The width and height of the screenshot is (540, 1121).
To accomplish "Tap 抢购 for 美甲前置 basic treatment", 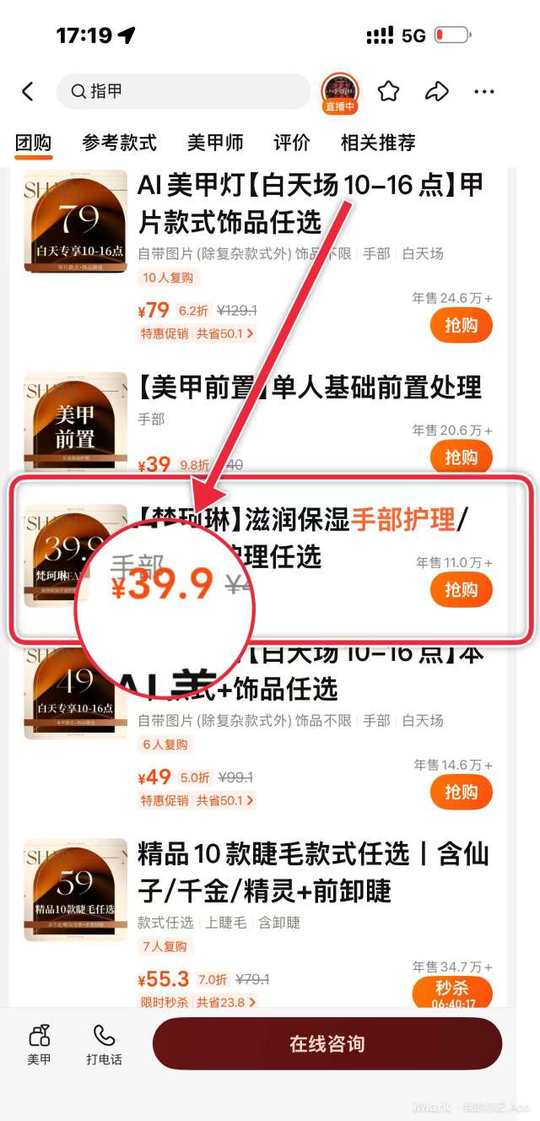I will [x=461, y=457].
